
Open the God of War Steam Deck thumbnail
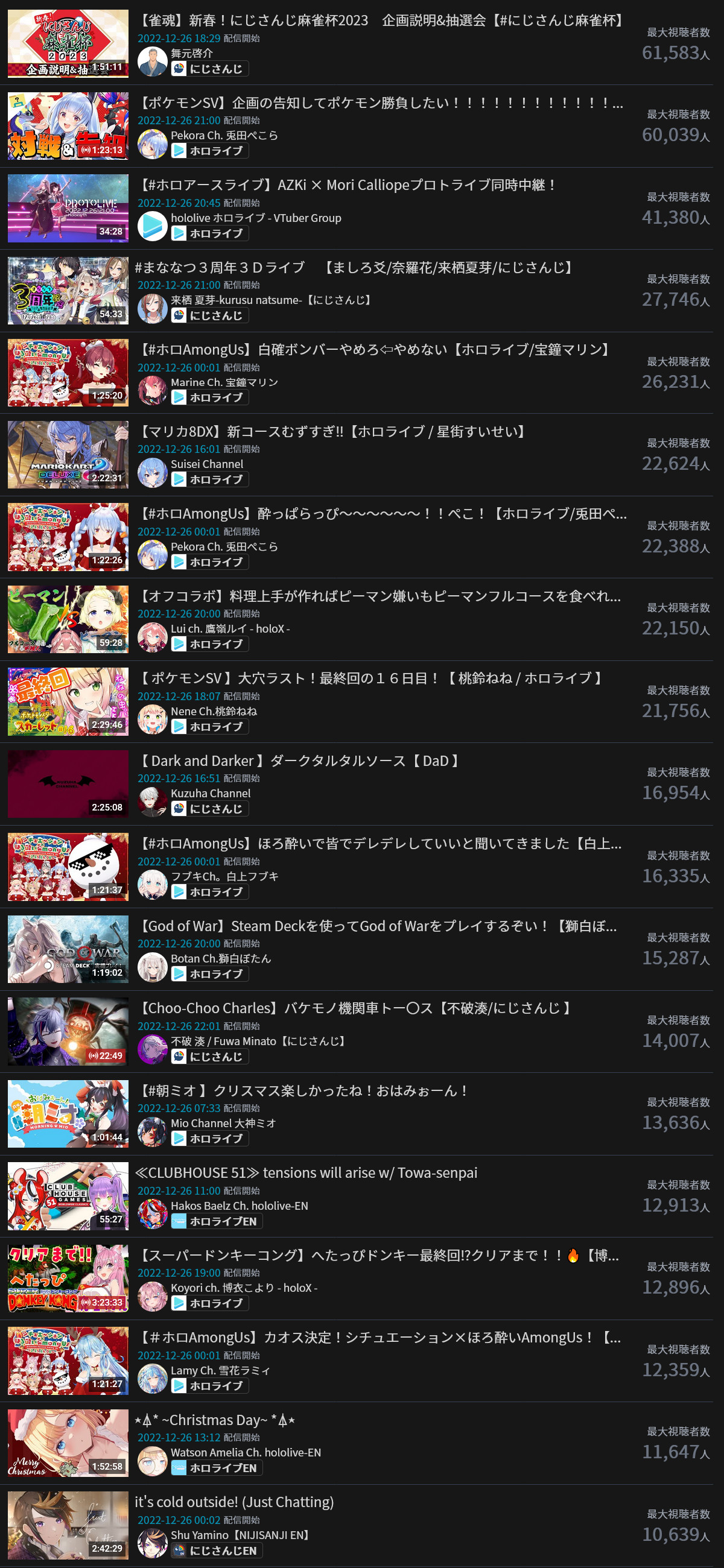coord(68,949)
